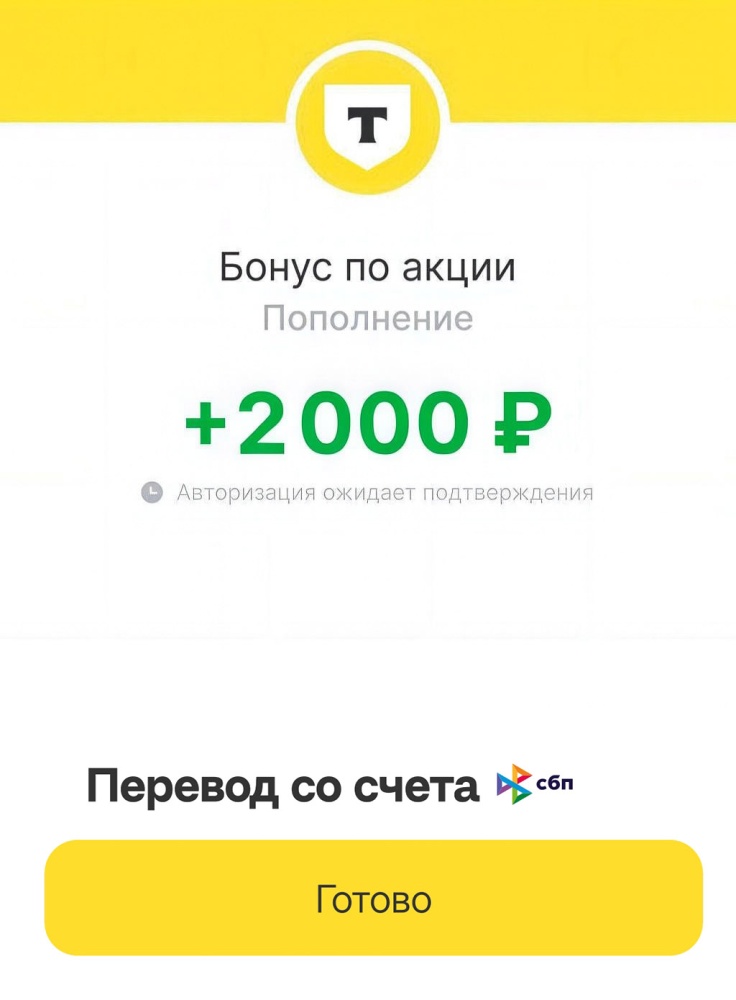Tap the Пополнение transaction type label

(x=367, y=318)
